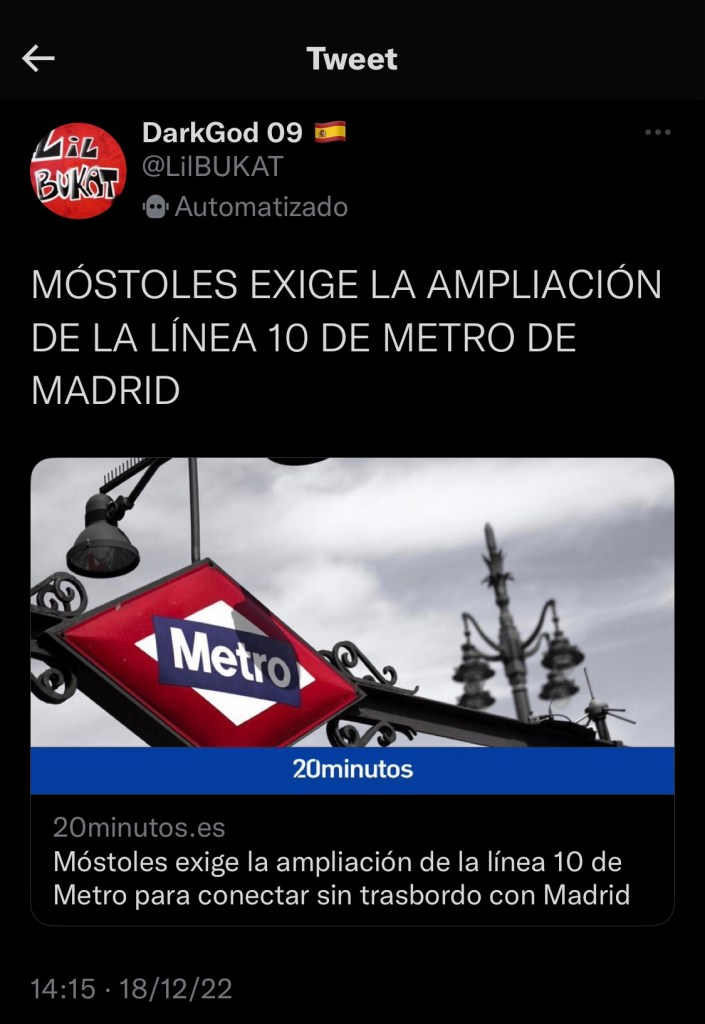View the @LilBUKAT profile handle
The height and width of the screenshot is (1024, 705).
click(x=212, y=169)
